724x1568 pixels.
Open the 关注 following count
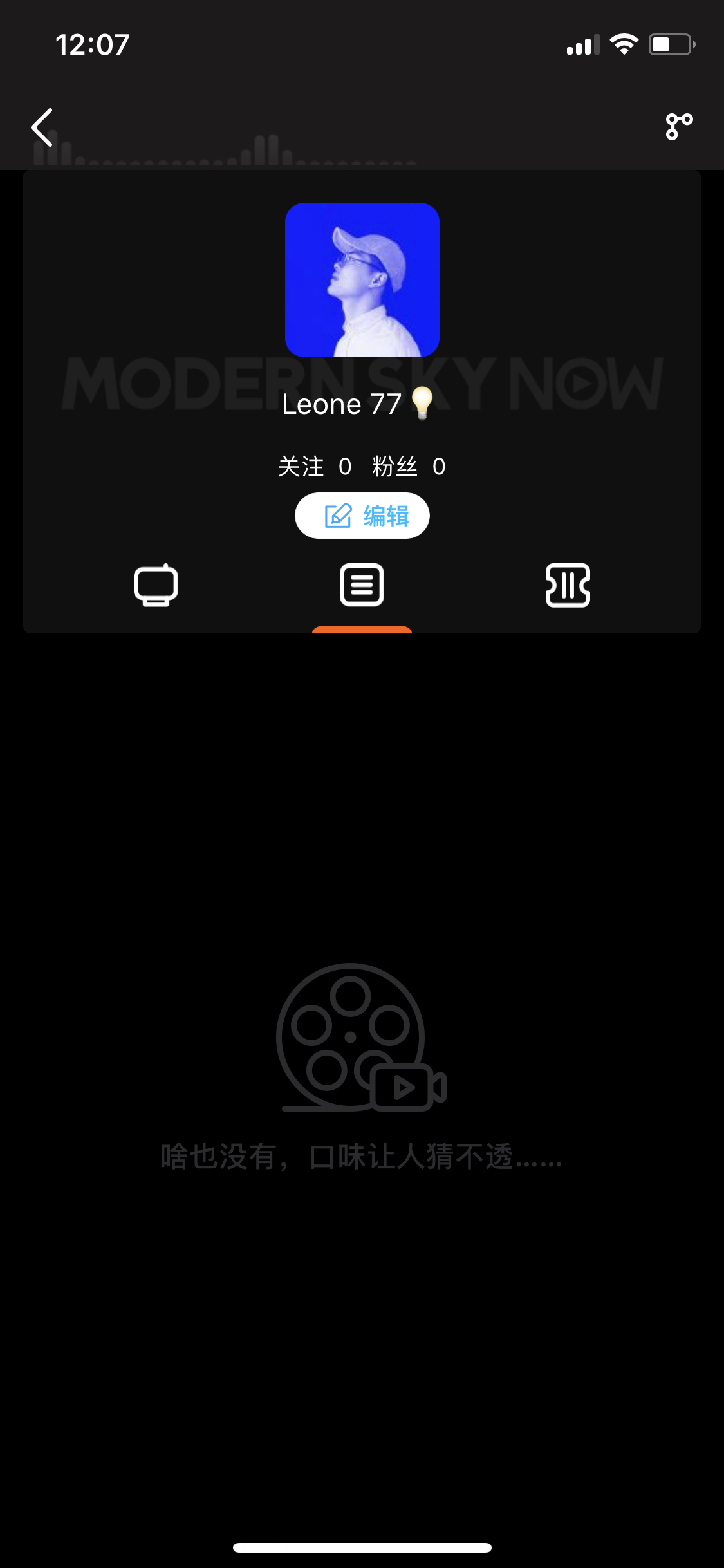coord(315,466)
